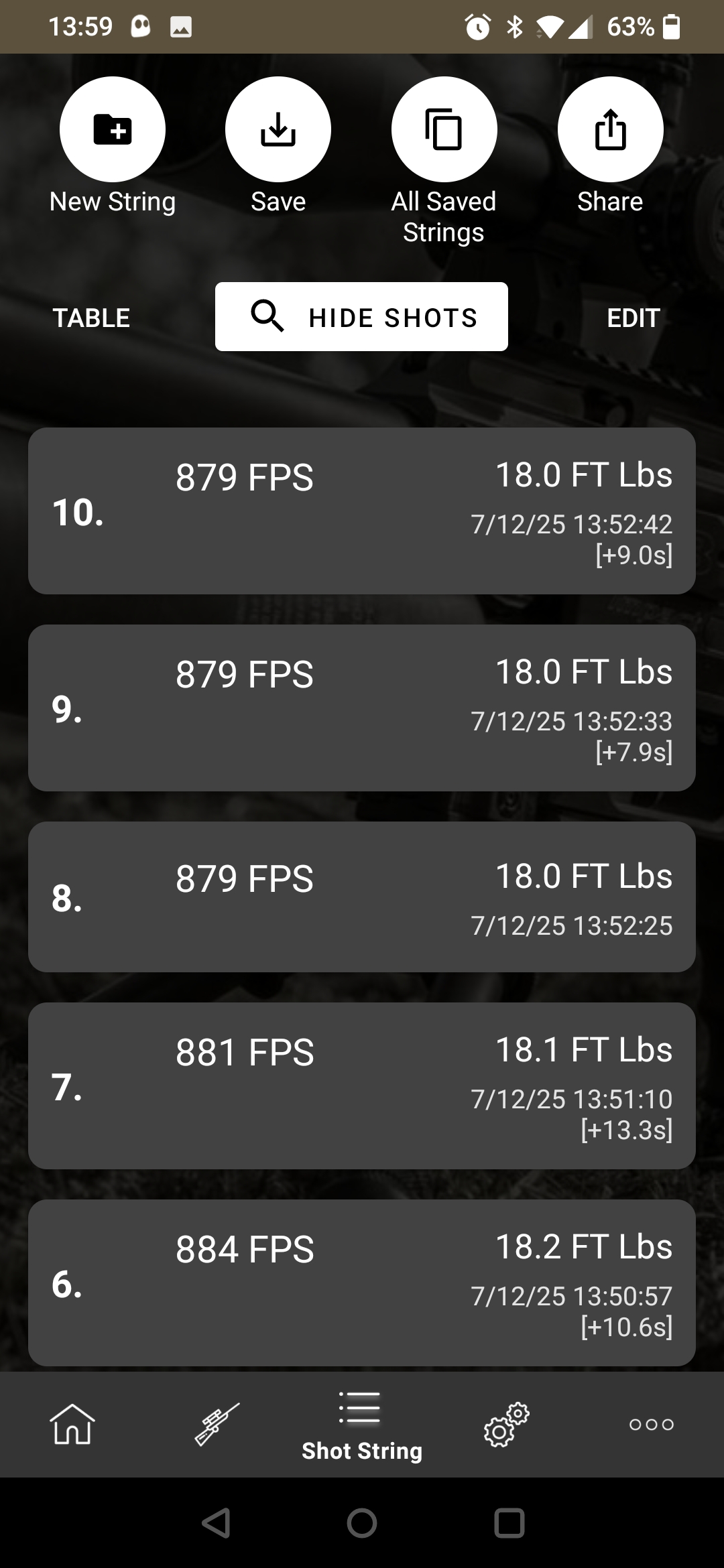Image resolution: width=724 pixels, height=1568 pixels.
Task: Tap the HIDE SHOTS button
Action: pyautogui.click(x=361, y=317)
